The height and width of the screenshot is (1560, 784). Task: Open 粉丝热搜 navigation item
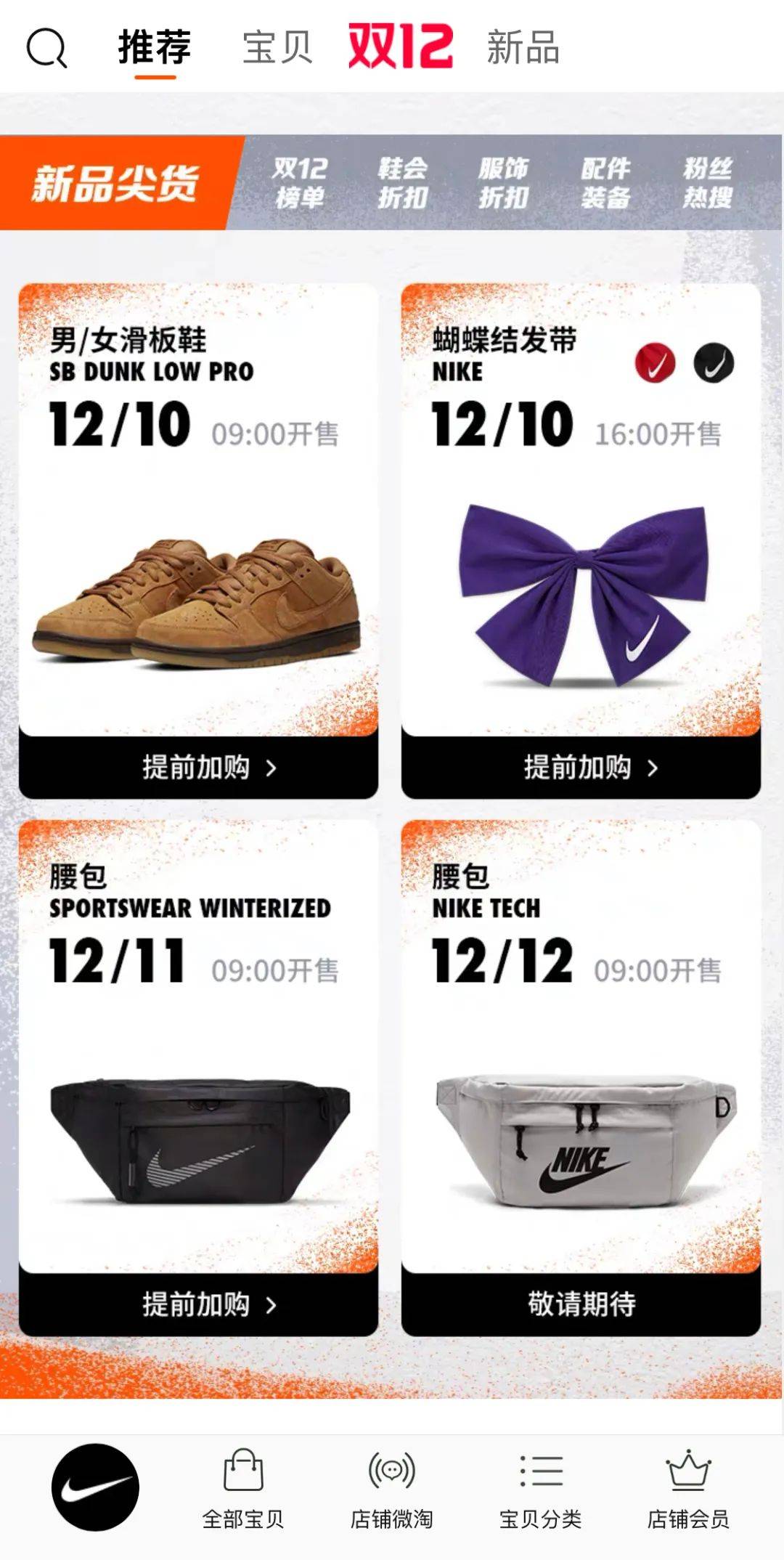[708, 182]
